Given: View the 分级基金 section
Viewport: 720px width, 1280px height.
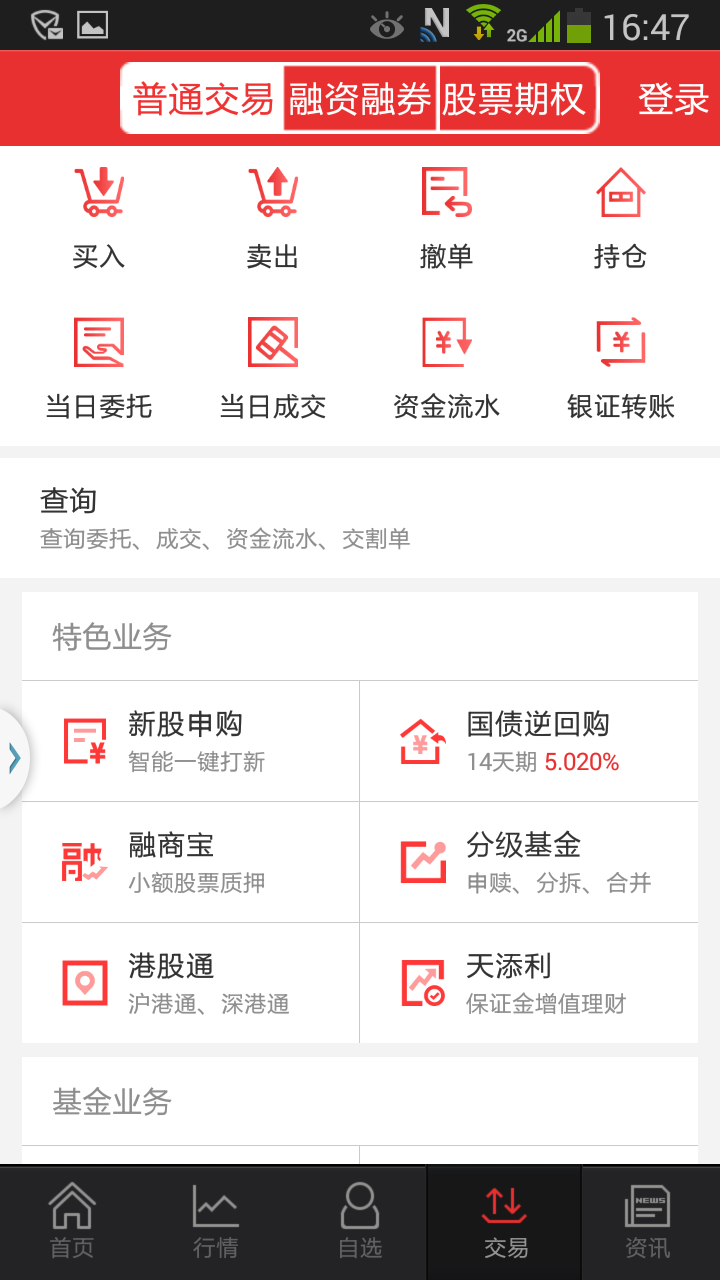Looking at the screenshot, I should coord(528,862).
